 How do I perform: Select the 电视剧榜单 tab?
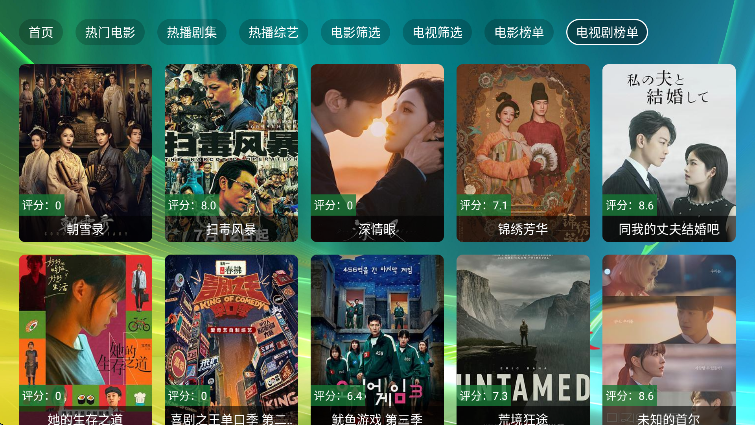(x=607, y=32)
